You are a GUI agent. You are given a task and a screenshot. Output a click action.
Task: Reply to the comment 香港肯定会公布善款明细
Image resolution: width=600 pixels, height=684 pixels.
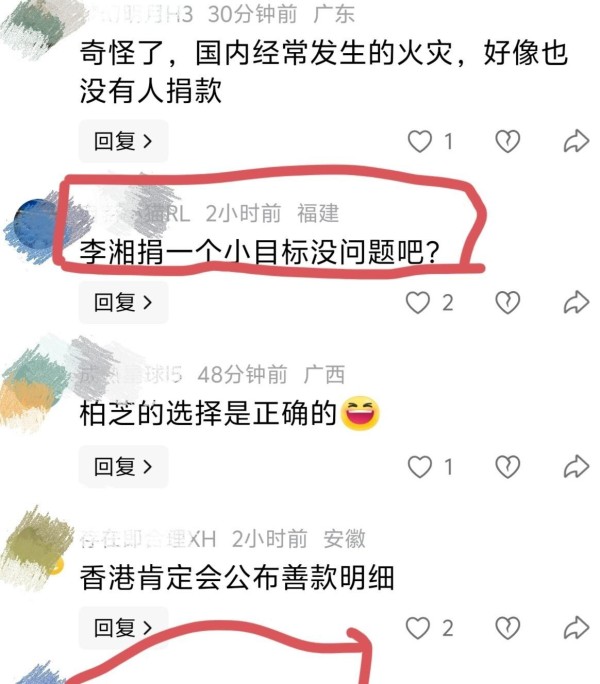click(x=123, y=628)
